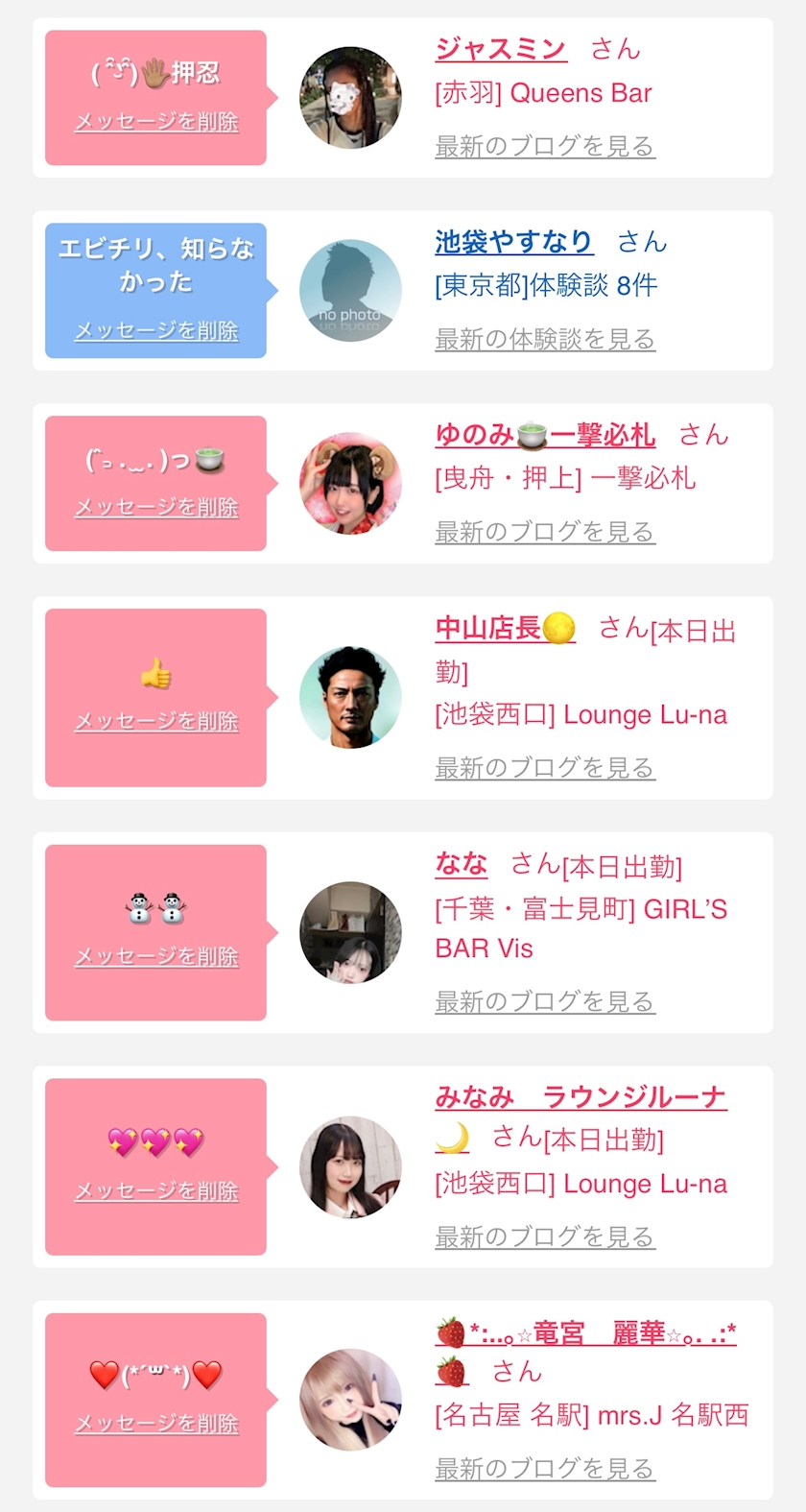Open 中山店長's profile link

(x=506, y=629)
